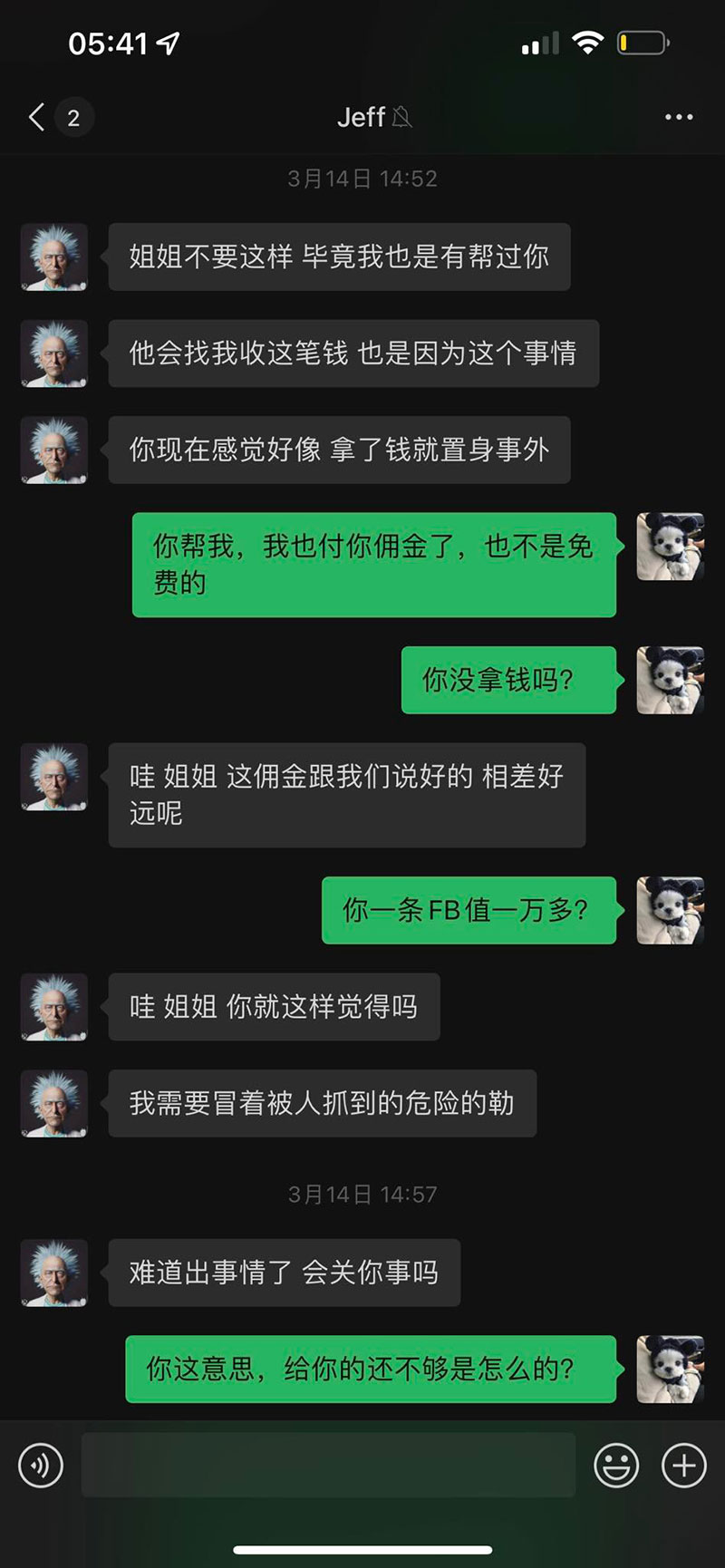Open Jeff's avatar beside 姐姐不要这样 message

(x=54, y=256)
